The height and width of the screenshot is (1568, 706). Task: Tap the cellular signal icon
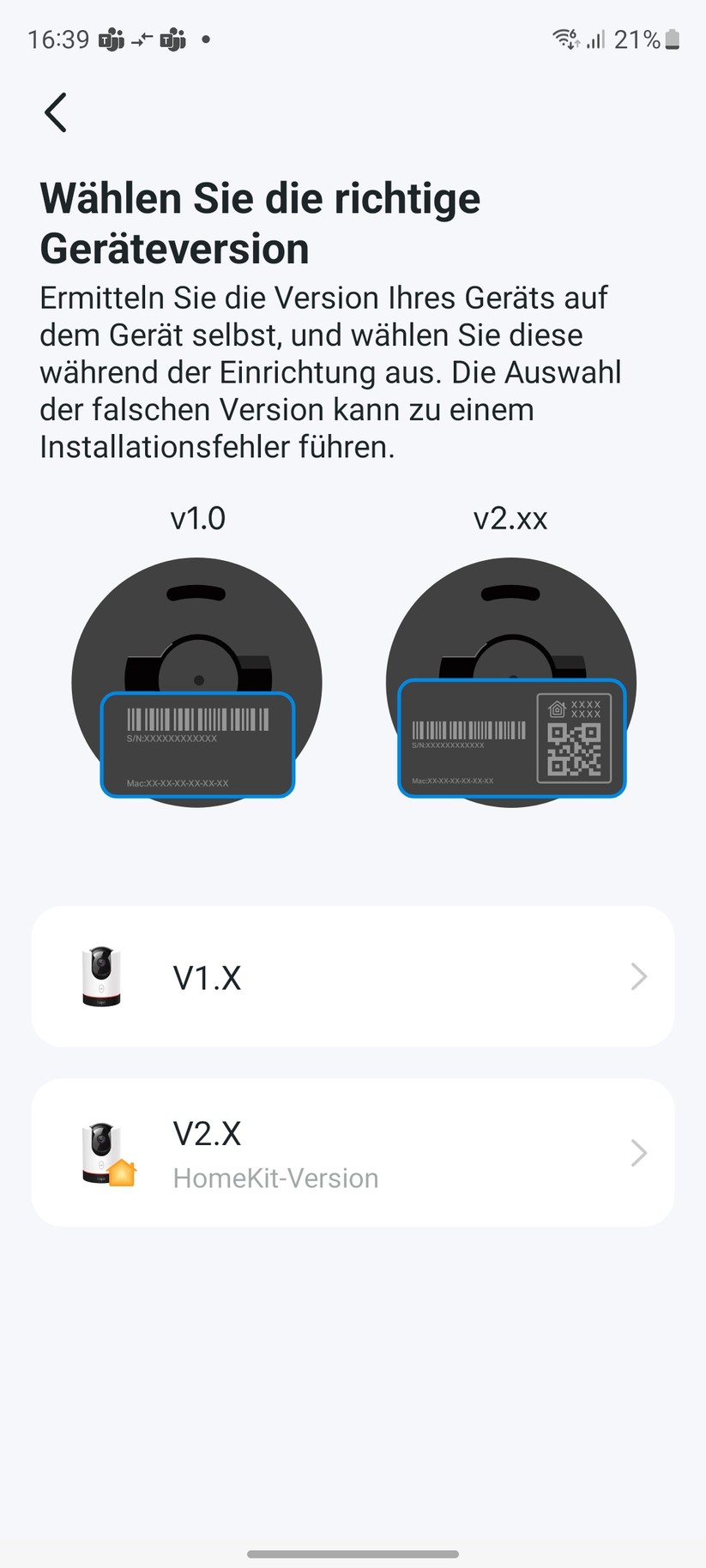[596, 40]
